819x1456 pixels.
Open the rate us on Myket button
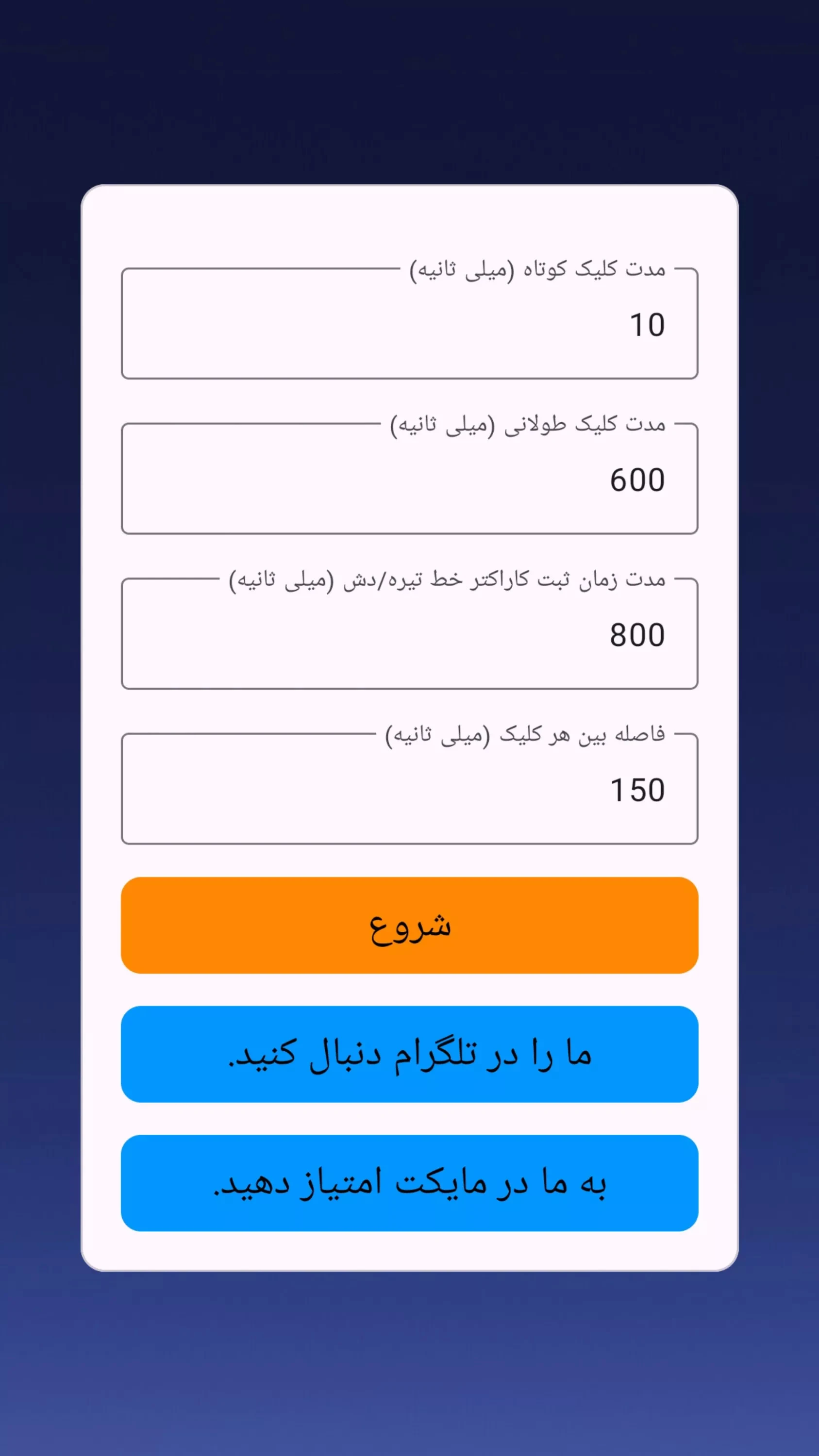pyautogui.click(x=409, y=1183)
